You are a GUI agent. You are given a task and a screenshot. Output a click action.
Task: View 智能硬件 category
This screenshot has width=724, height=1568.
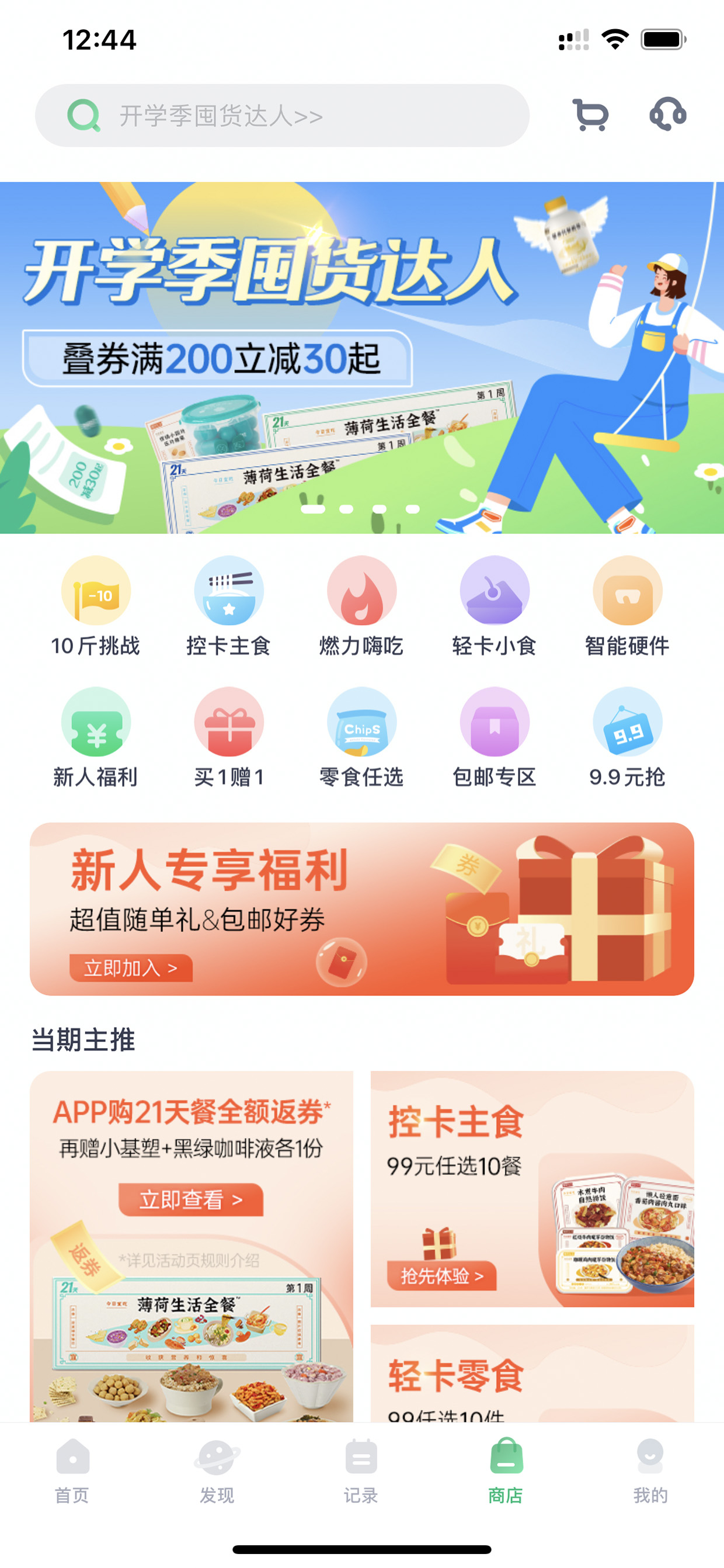[x=627, y=606]
